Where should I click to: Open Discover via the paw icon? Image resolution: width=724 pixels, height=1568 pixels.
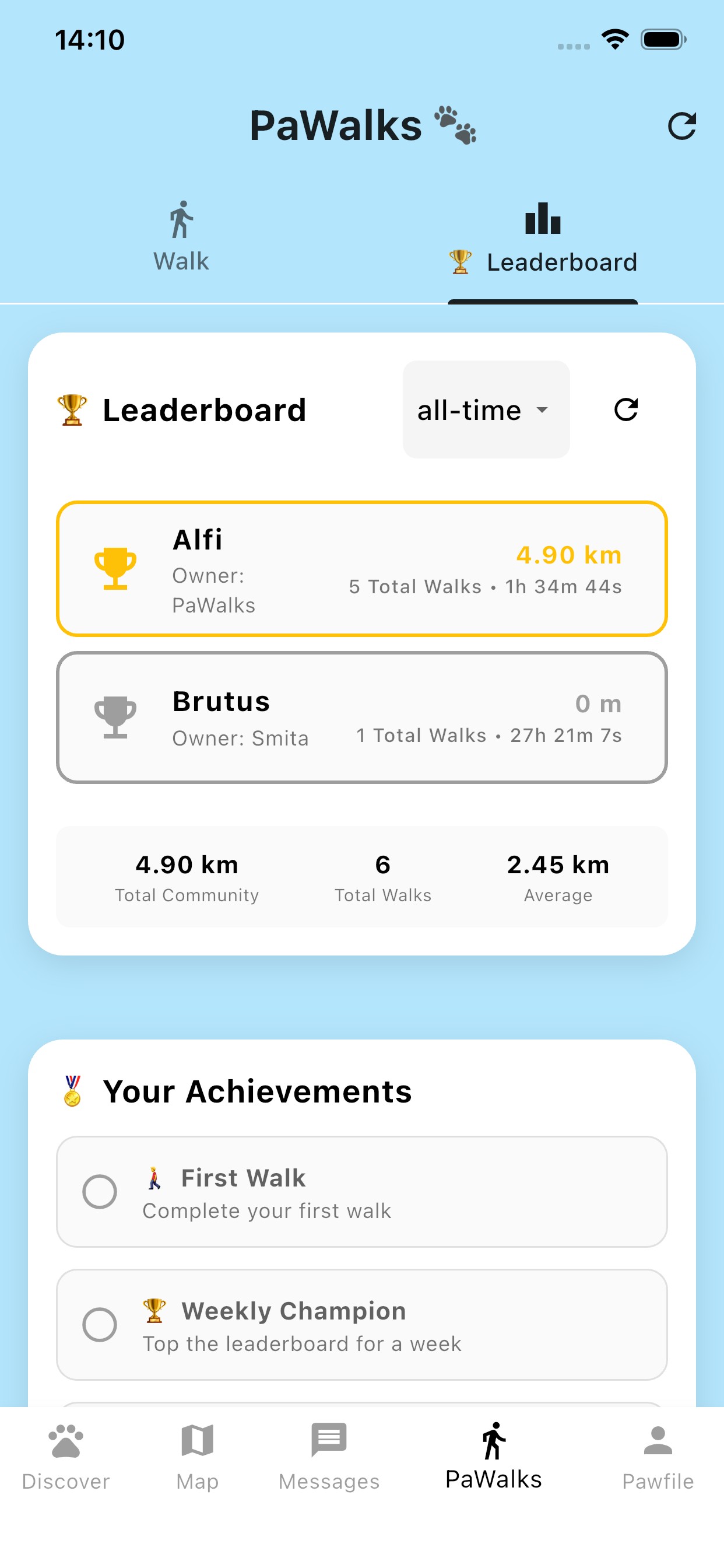pos(65,1440)
